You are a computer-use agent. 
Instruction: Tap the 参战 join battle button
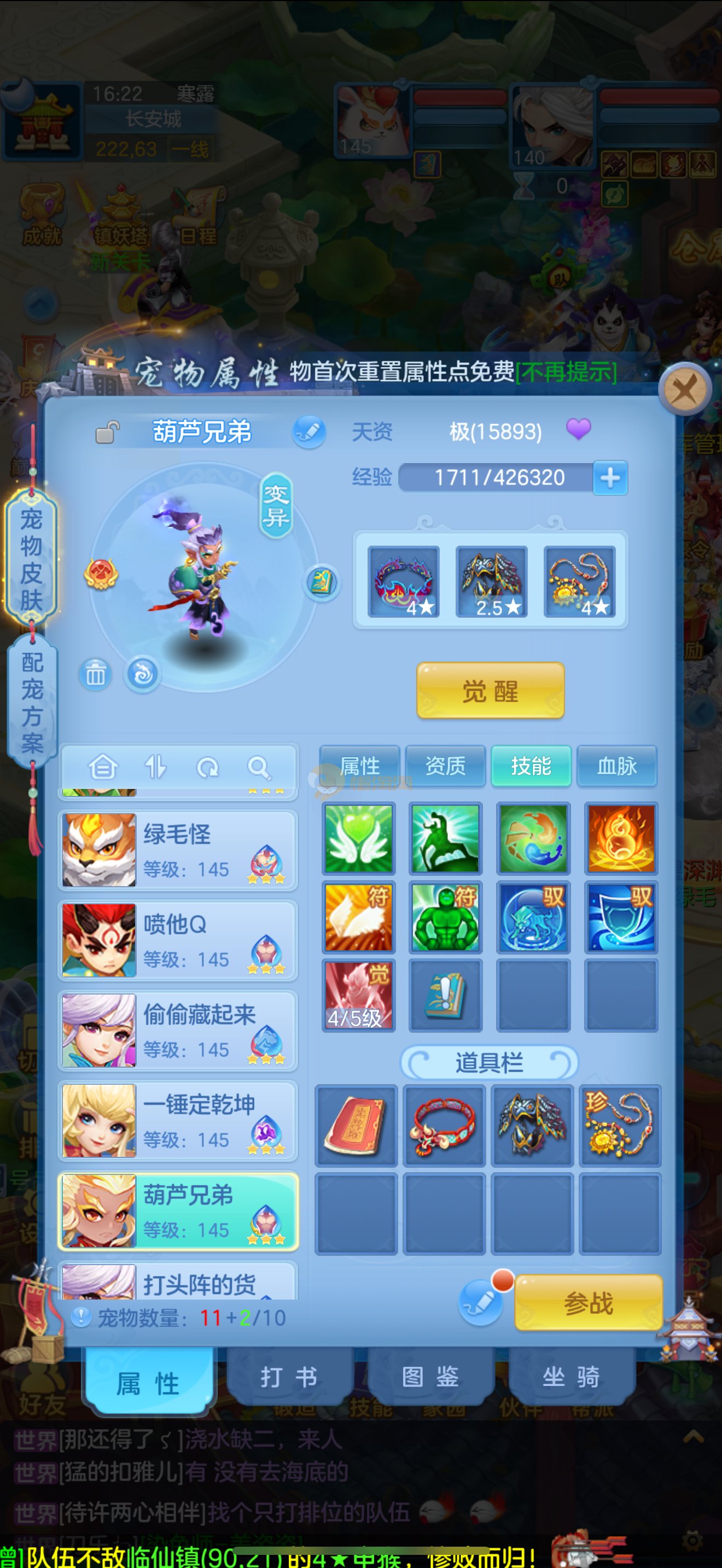pyautogui.click(x=588, y=1303)
